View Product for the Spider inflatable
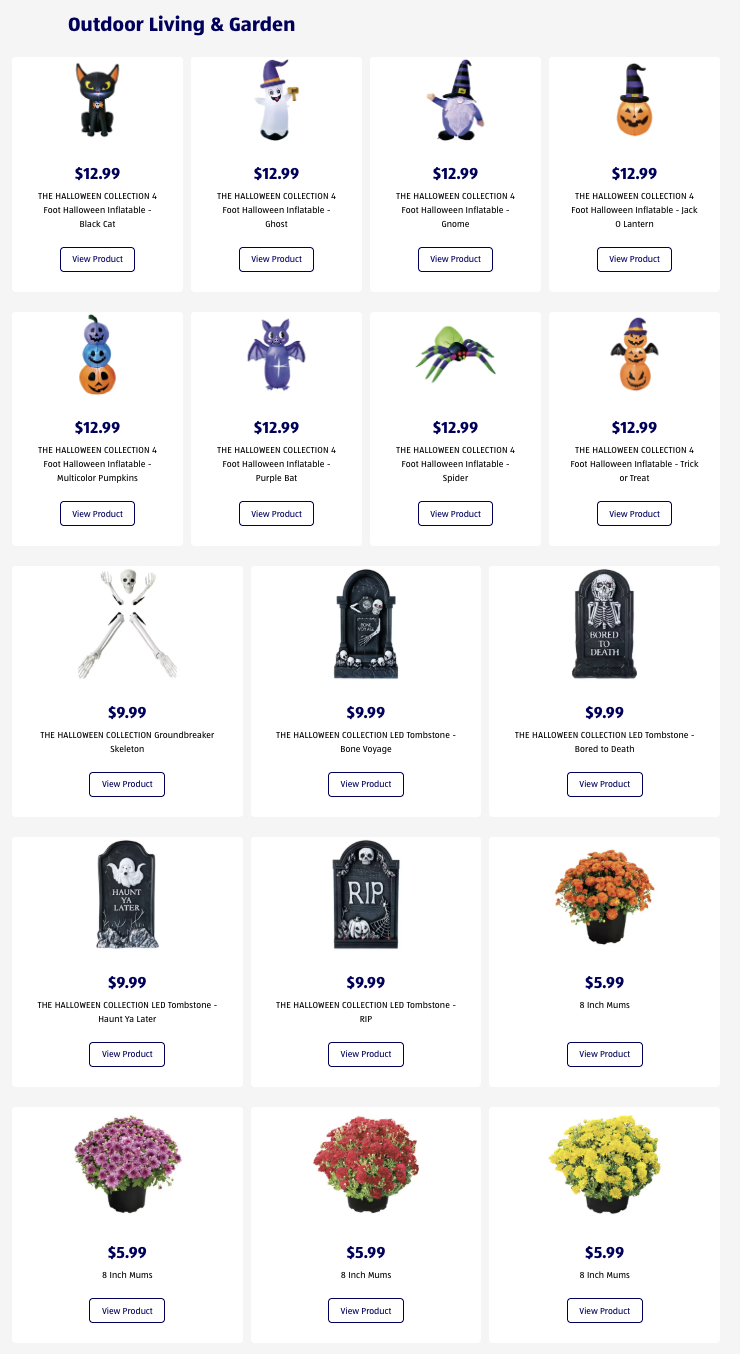Screen dimensions: 740x1354 (x=455, y=514)
